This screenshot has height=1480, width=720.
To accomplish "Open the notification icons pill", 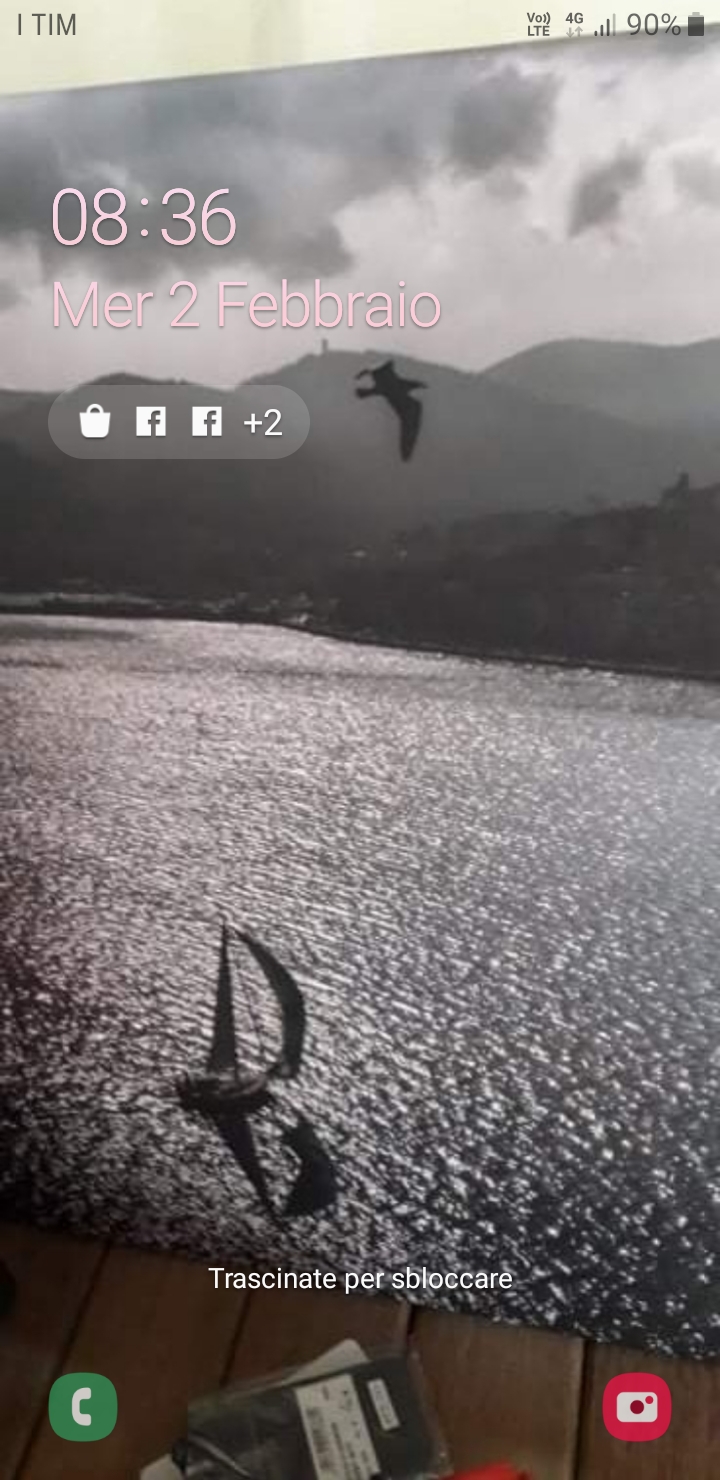I will pyautogui.click(x=179, y=422).
